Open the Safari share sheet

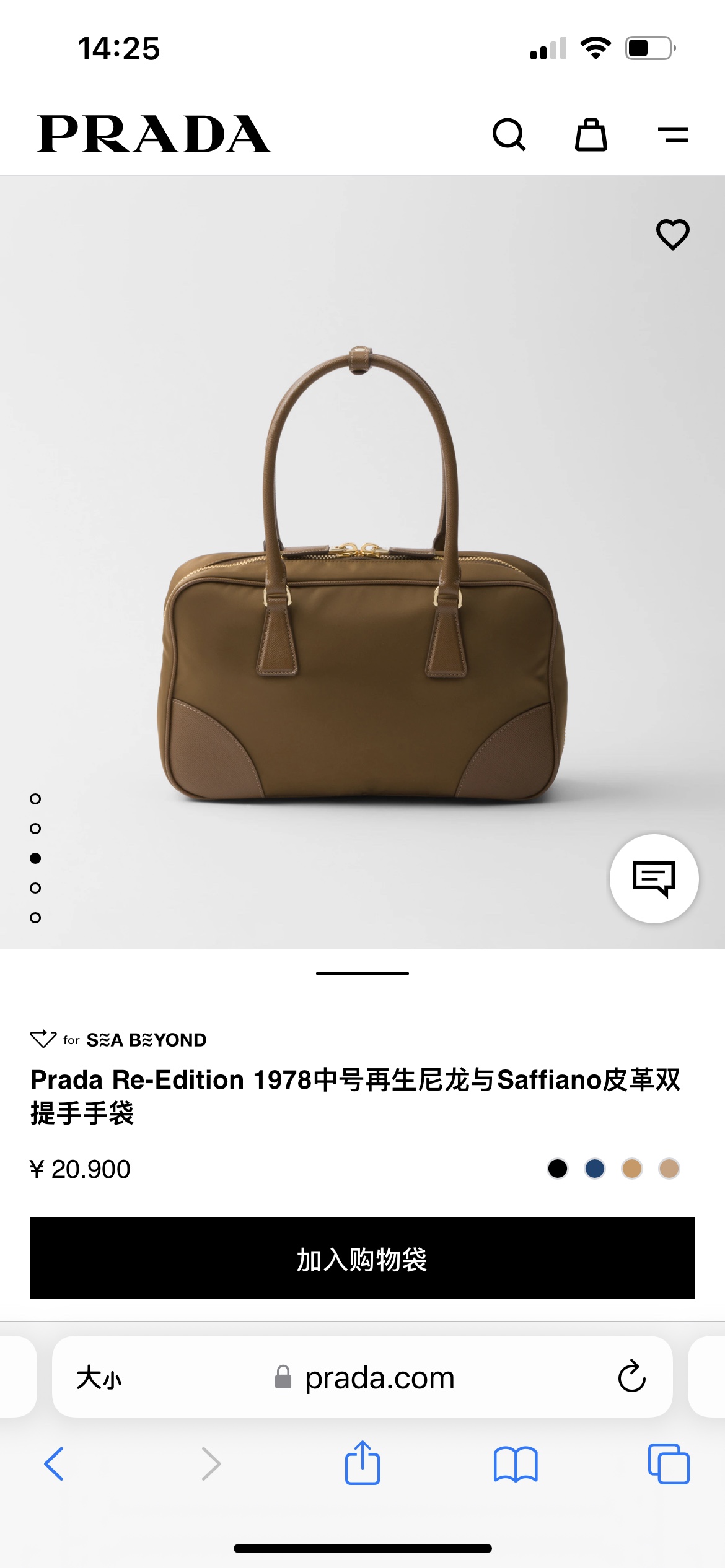[x=362, y=1463]
